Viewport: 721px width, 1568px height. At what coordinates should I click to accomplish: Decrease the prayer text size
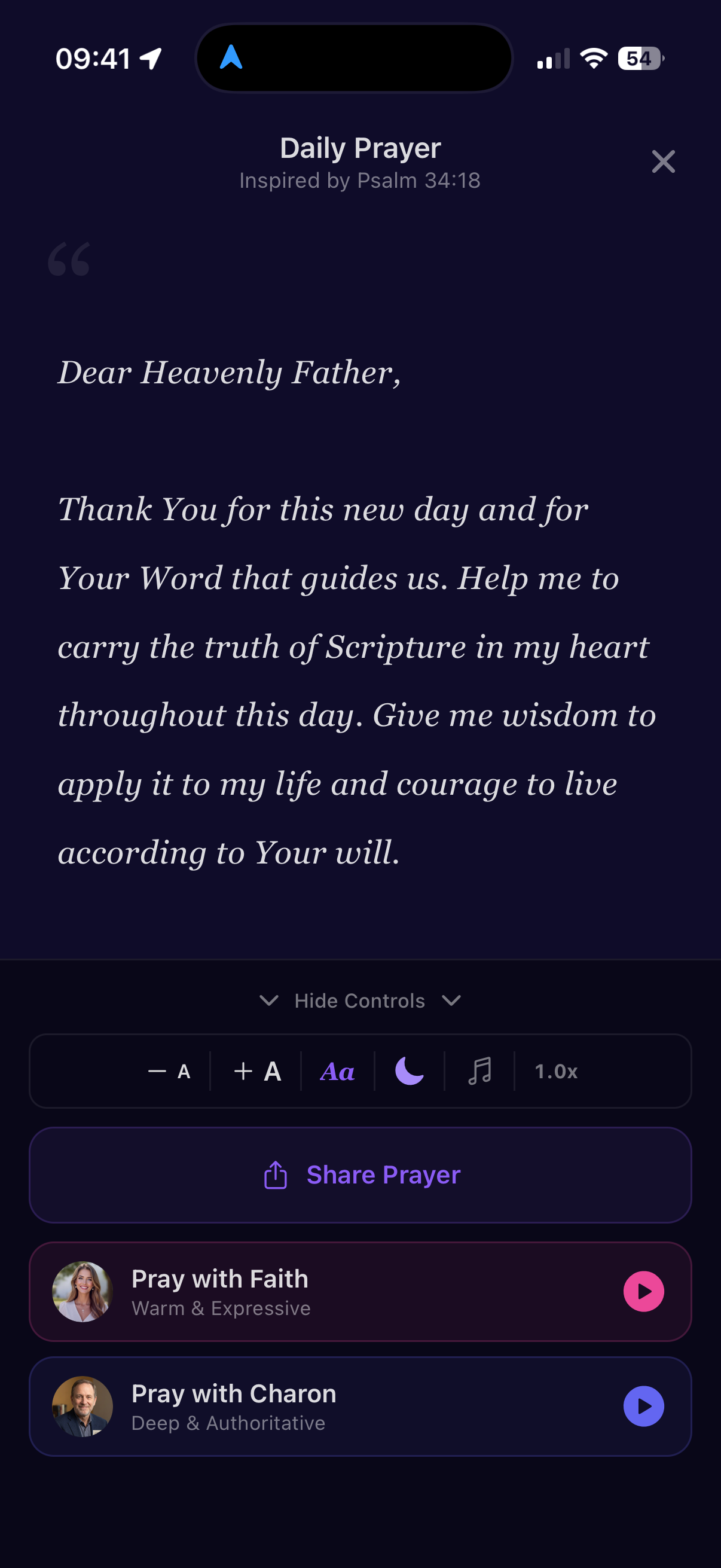[x=169, y=1071]
